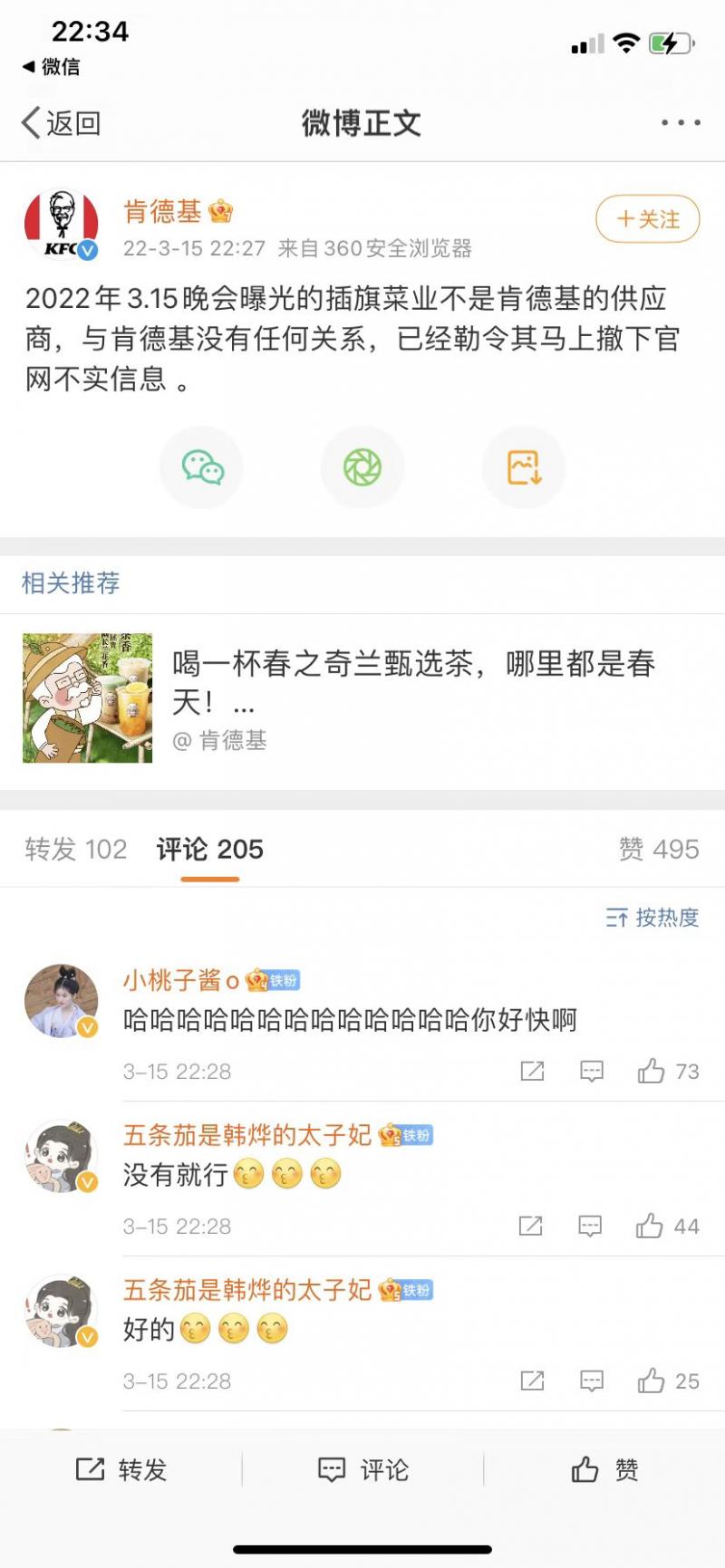Like 小桃子酱o's comment
725x1568 pixels.
click(x=668, y=1072)
